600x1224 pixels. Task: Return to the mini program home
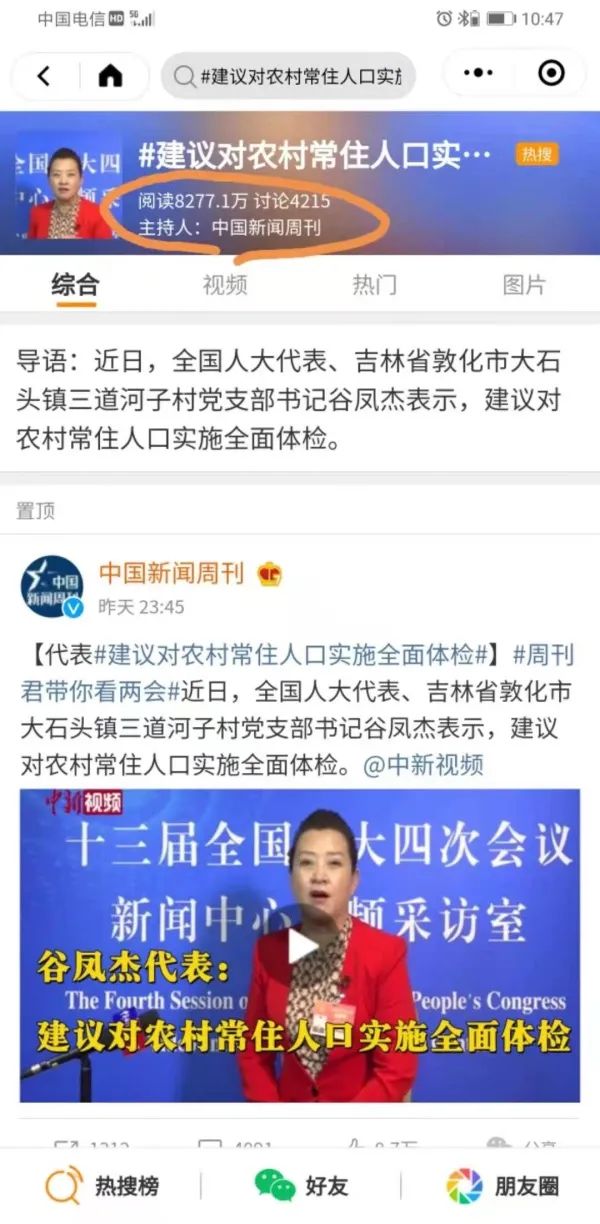110,76
